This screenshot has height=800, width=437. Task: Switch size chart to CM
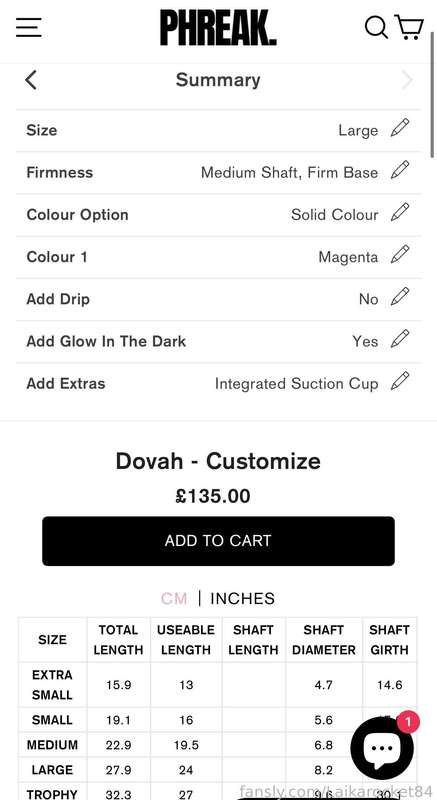point(174,598)
